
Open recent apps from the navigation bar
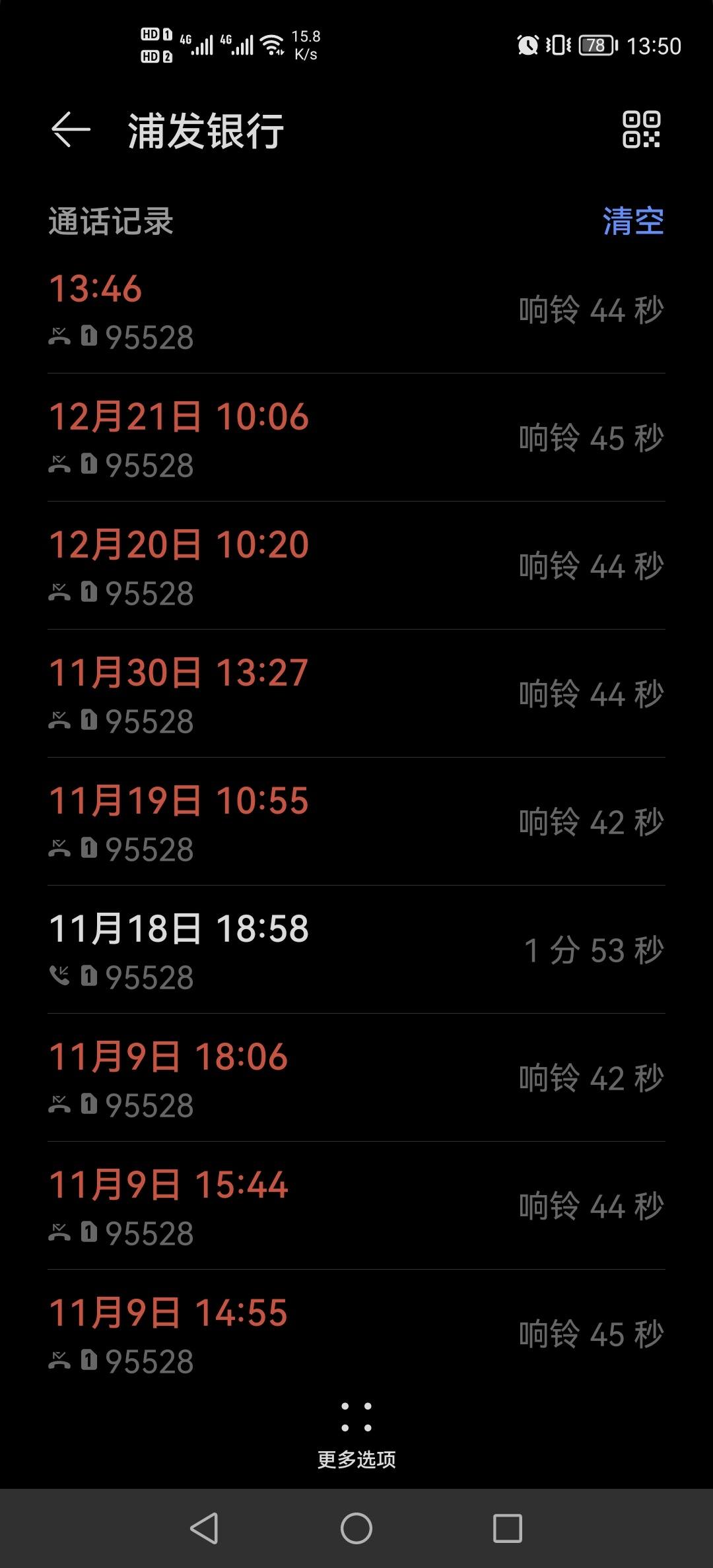[x=508, y=1528]
